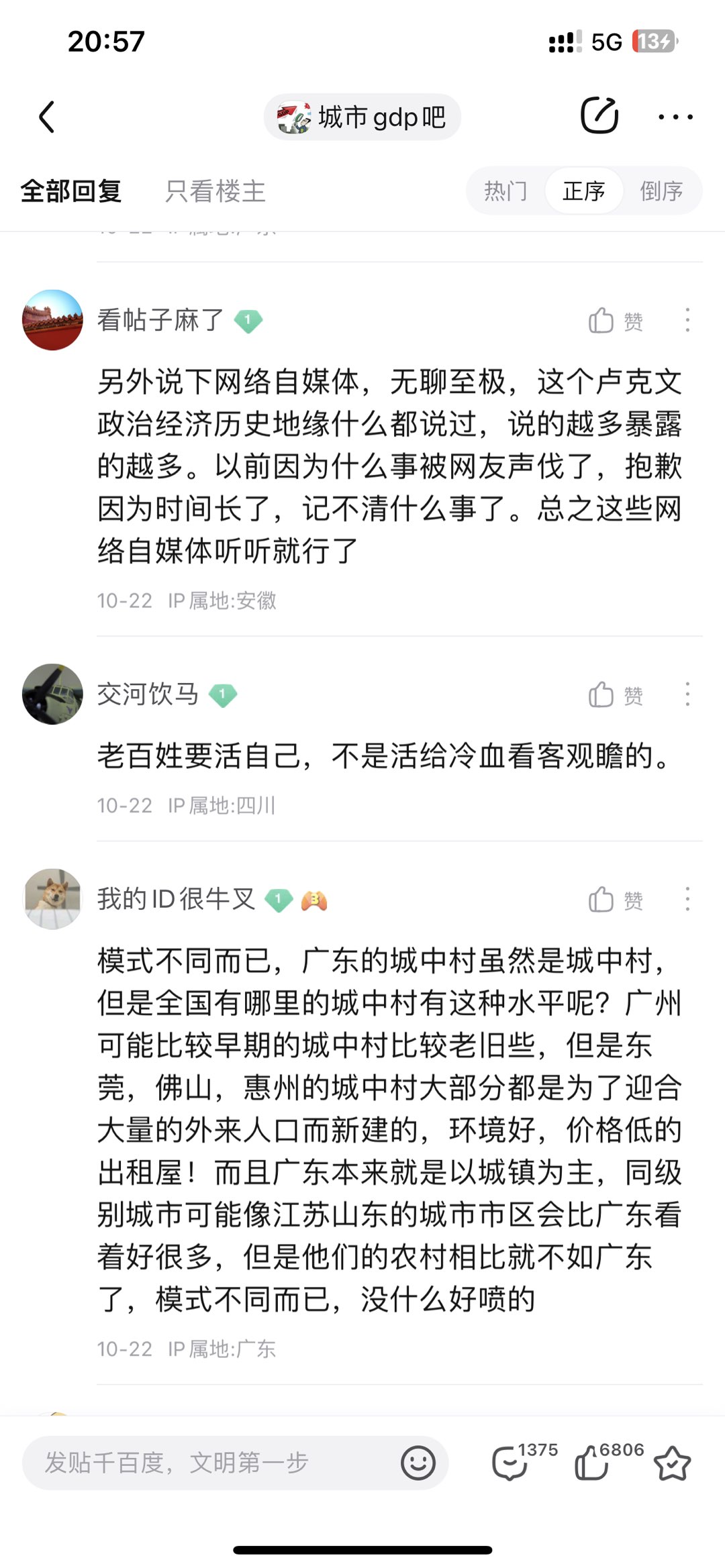Like the reply from 交河饮马
725x1568 pixels.
615,695
